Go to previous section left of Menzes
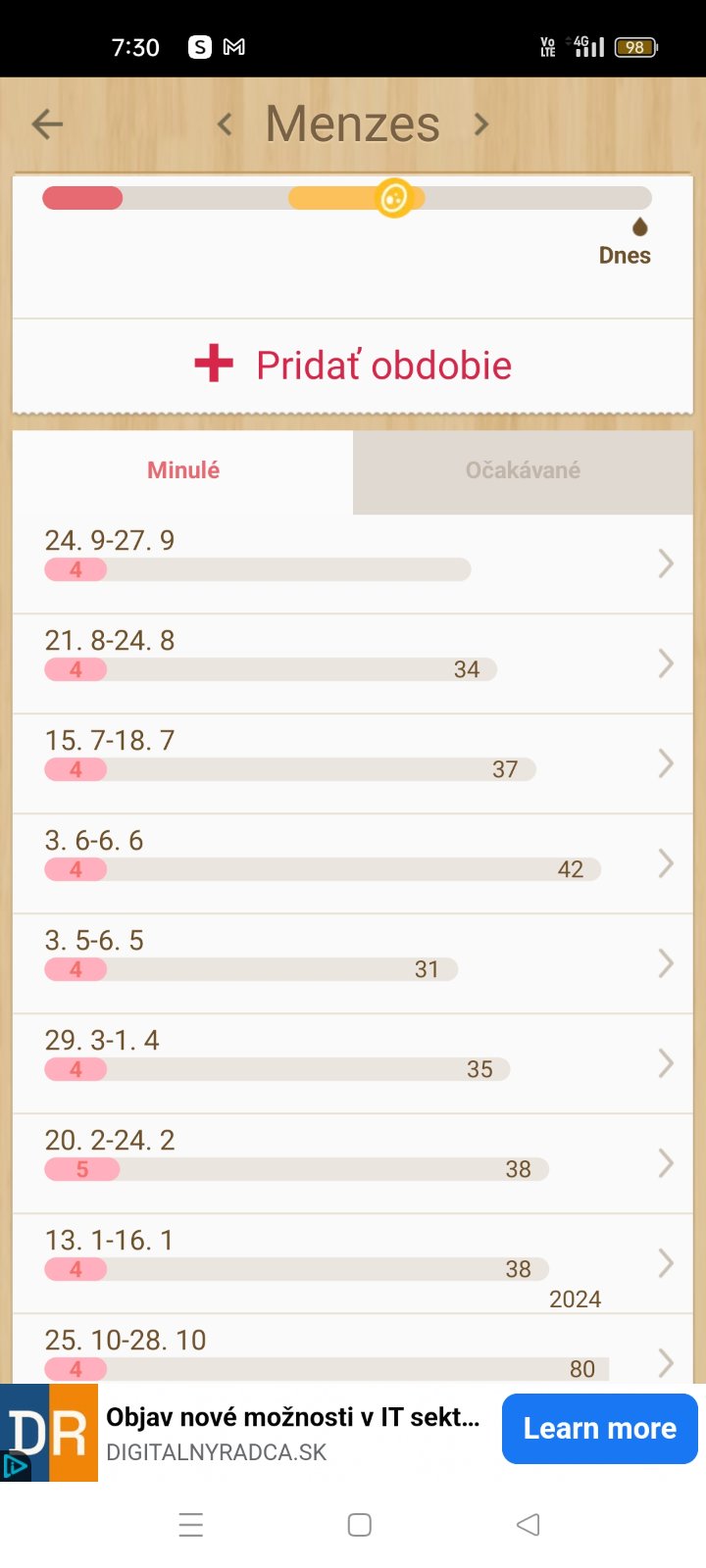Viewport: 706px width, 1568px height. 225,124
